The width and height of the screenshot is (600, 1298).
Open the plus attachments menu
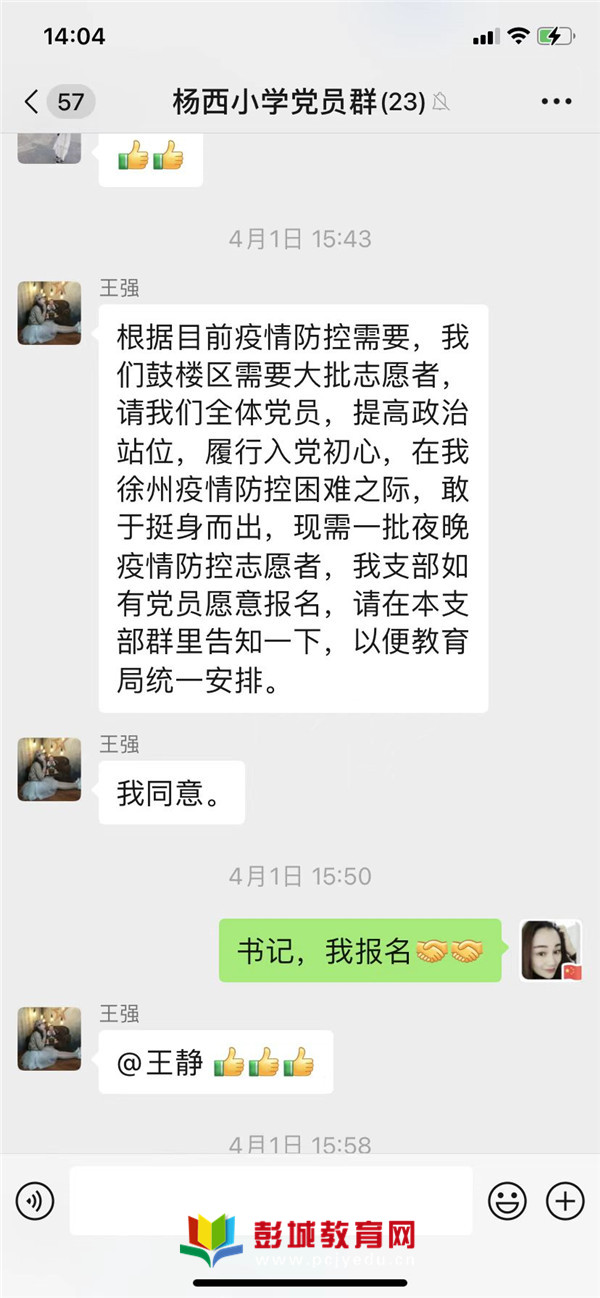coord(564,1200)
